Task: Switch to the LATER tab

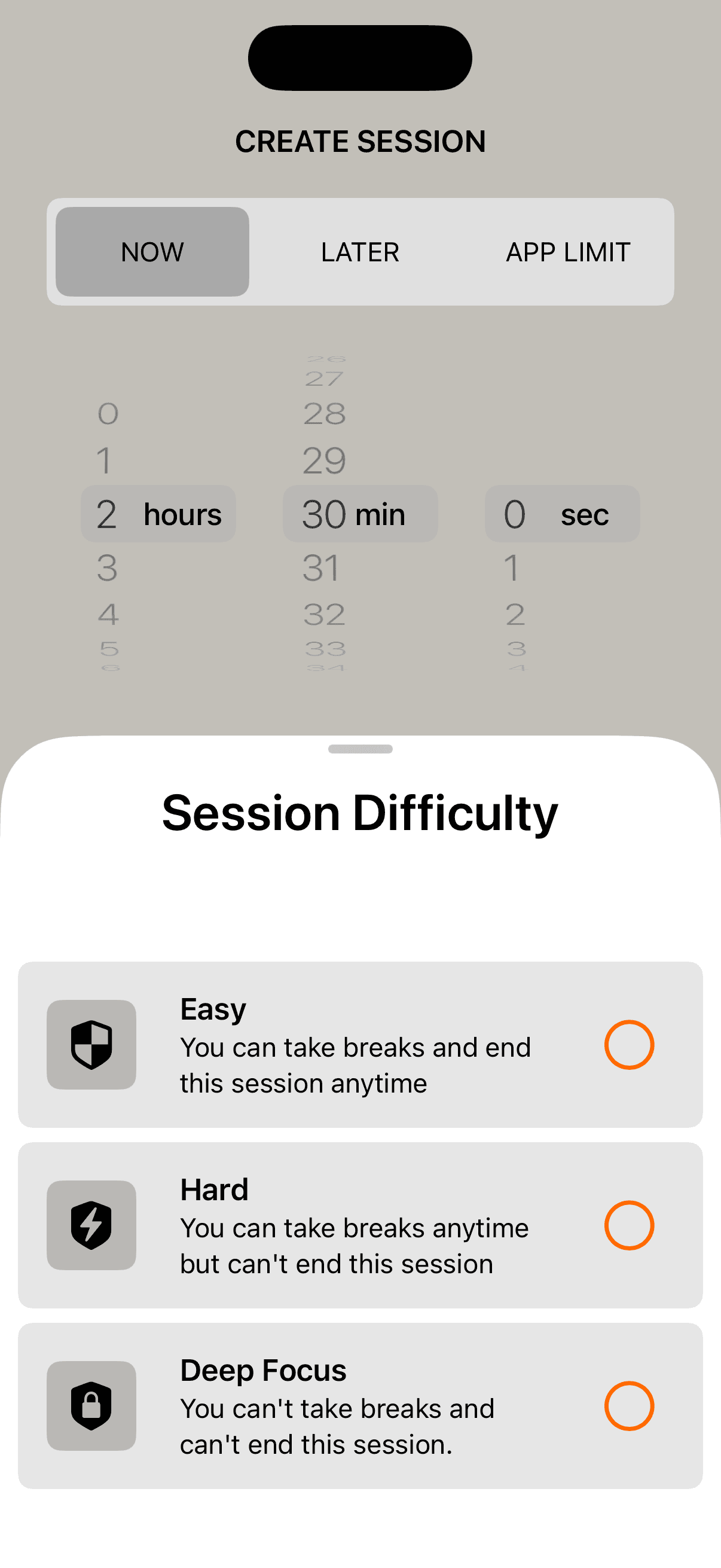Action: click(359, 252)
